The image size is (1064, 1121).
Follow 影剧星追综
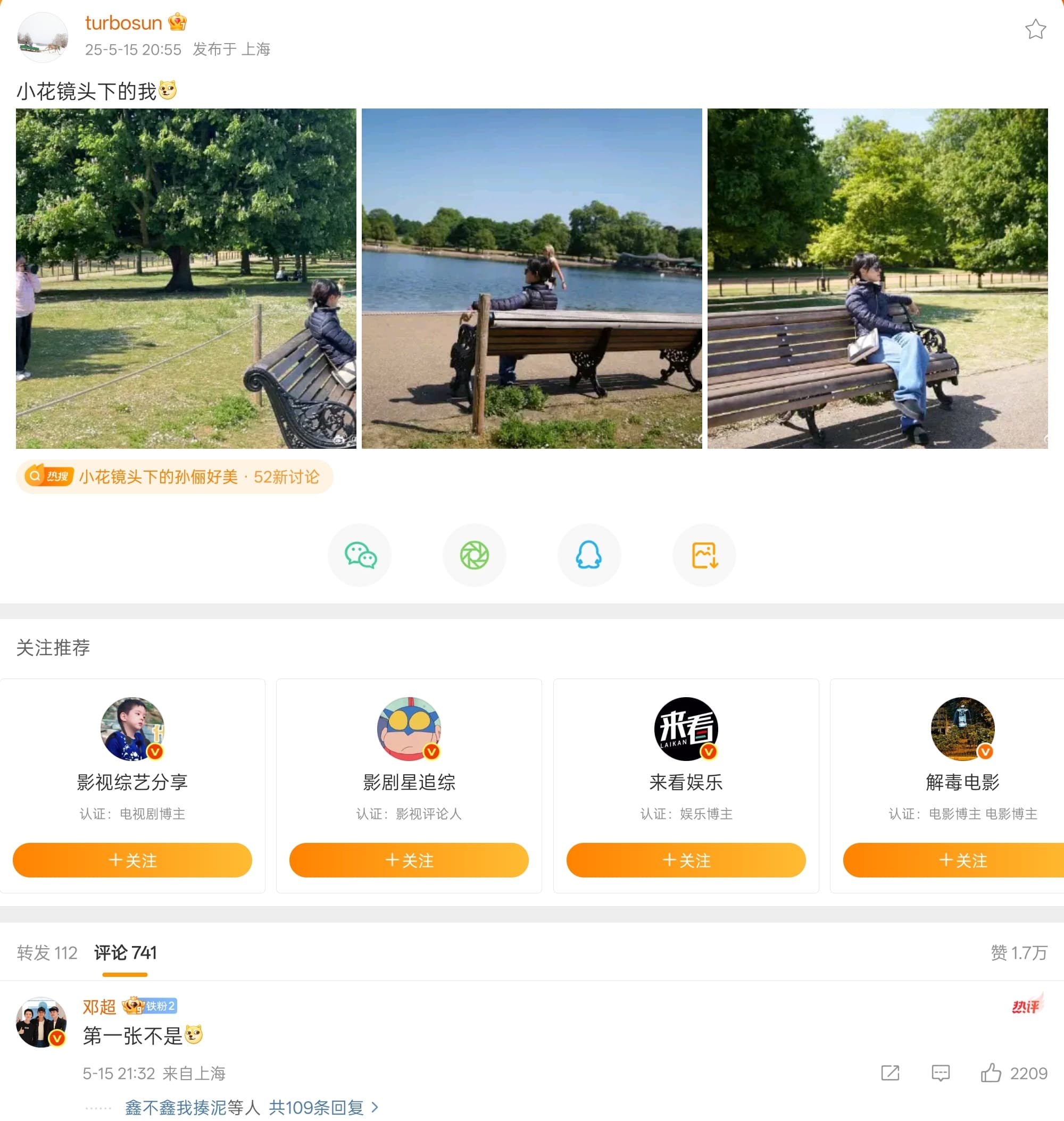[x=409, y=859]
